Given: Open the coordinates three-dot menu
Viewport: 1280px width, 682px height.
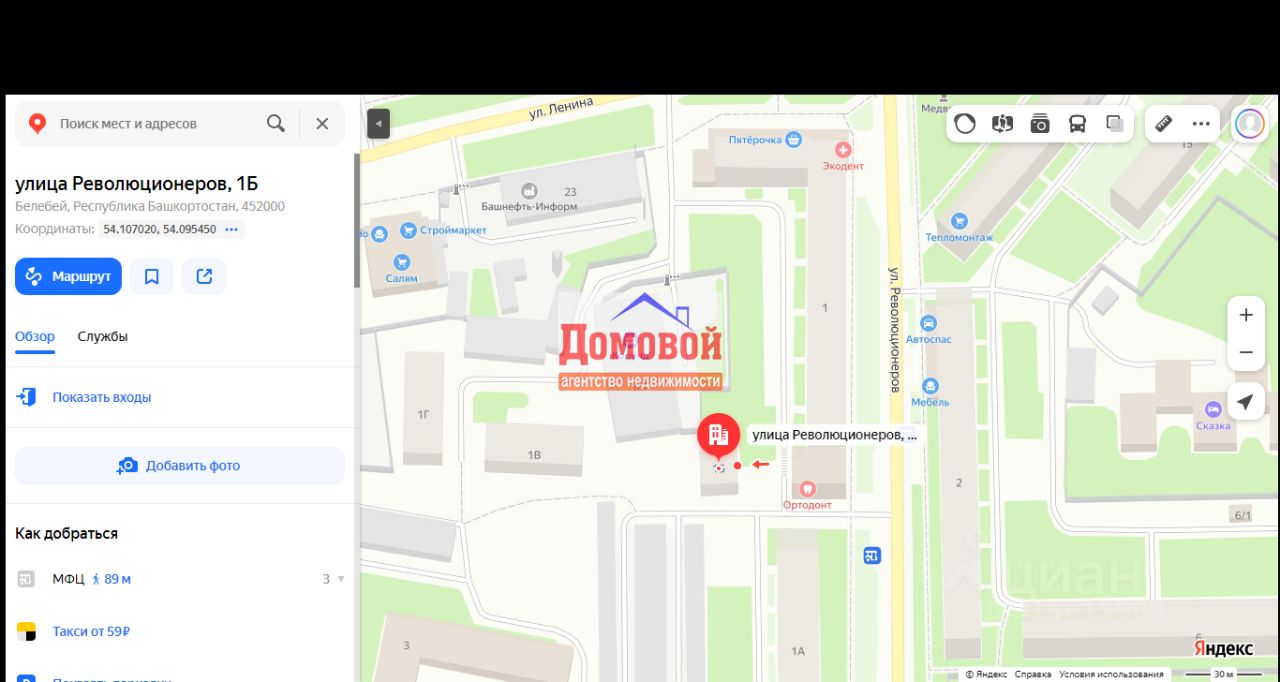Looking at the screenshot, I should coord(232,229).
